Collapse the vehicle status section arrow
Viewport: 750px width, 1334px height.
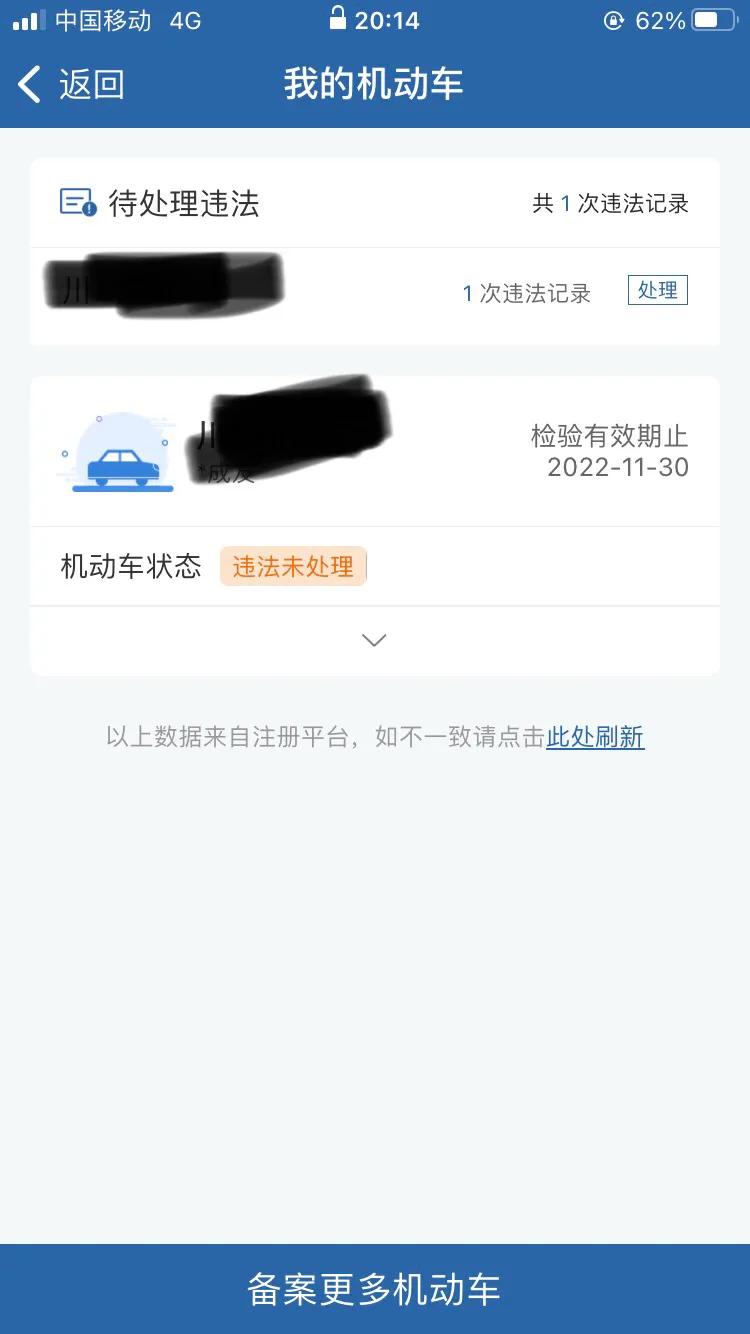[x=373, y=639]
